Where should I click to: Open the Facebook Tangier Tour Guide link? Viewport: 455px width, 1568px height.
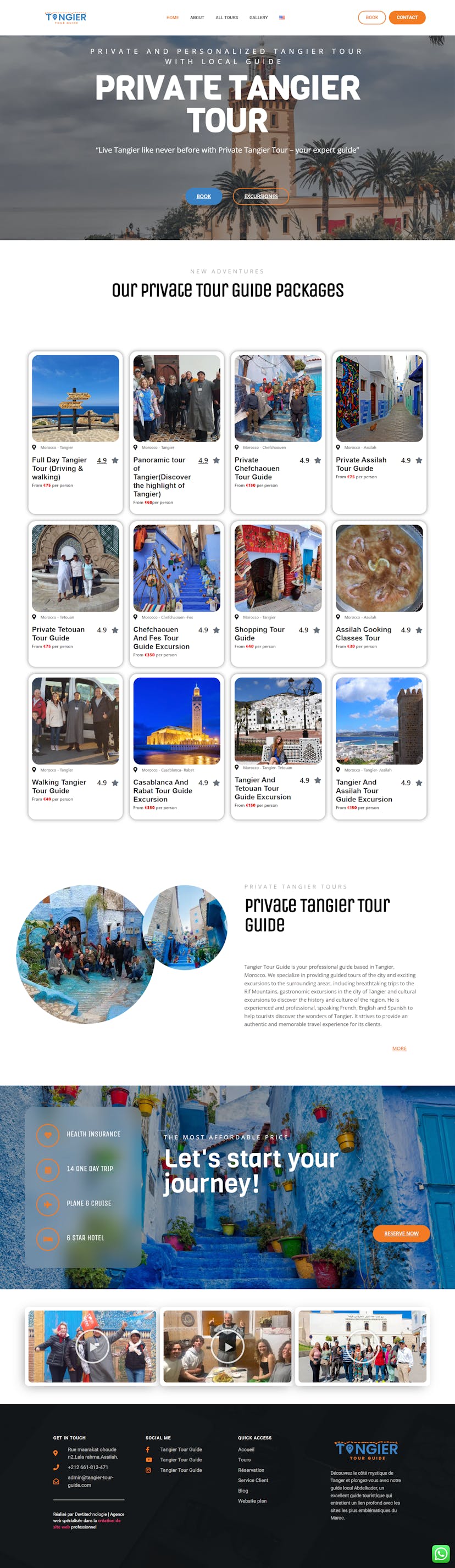[x=180, y=1449]
